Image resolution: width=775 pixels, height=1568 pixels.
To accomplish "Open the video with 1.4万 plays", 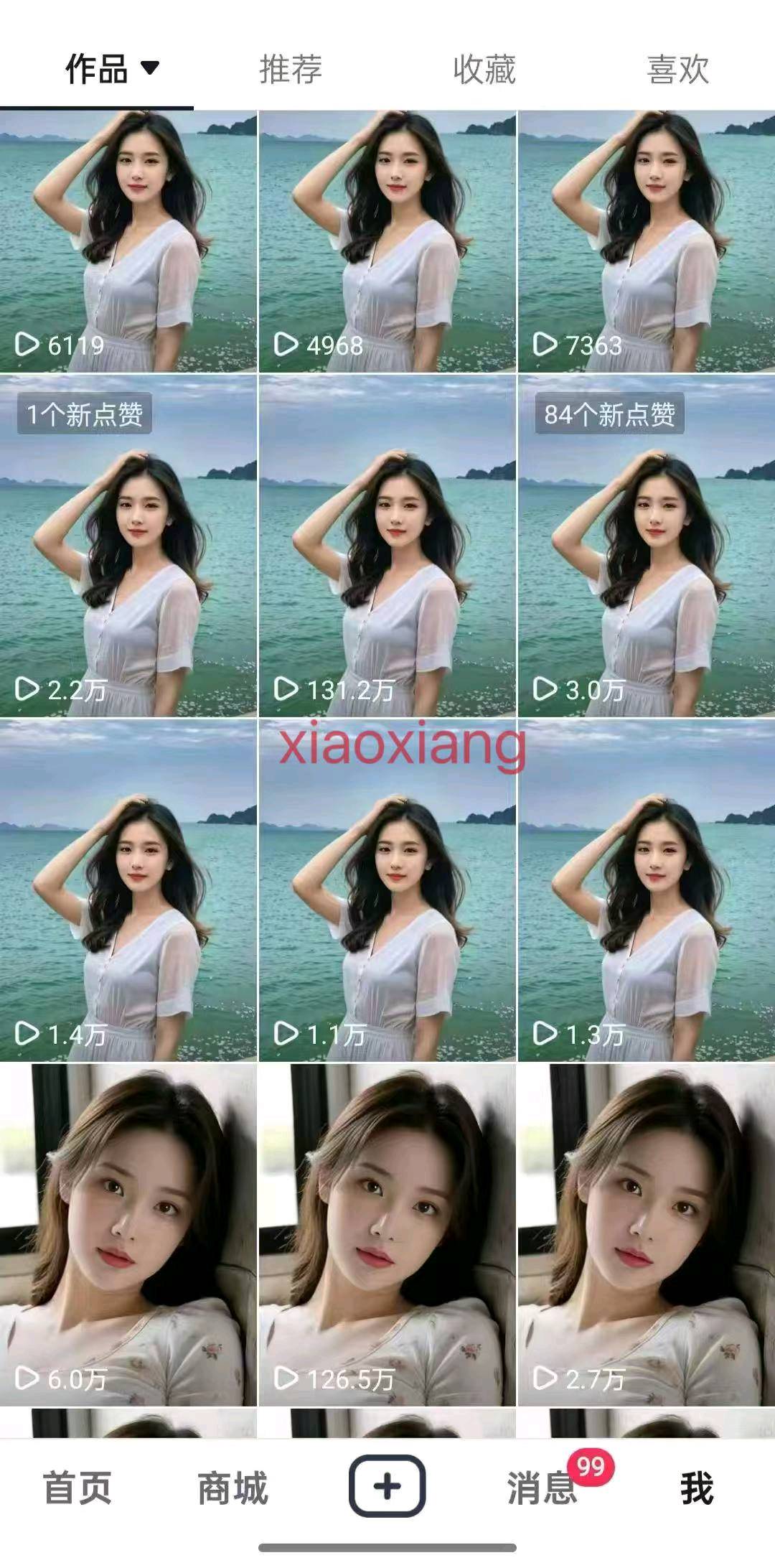I will click(x=128, y=890).
